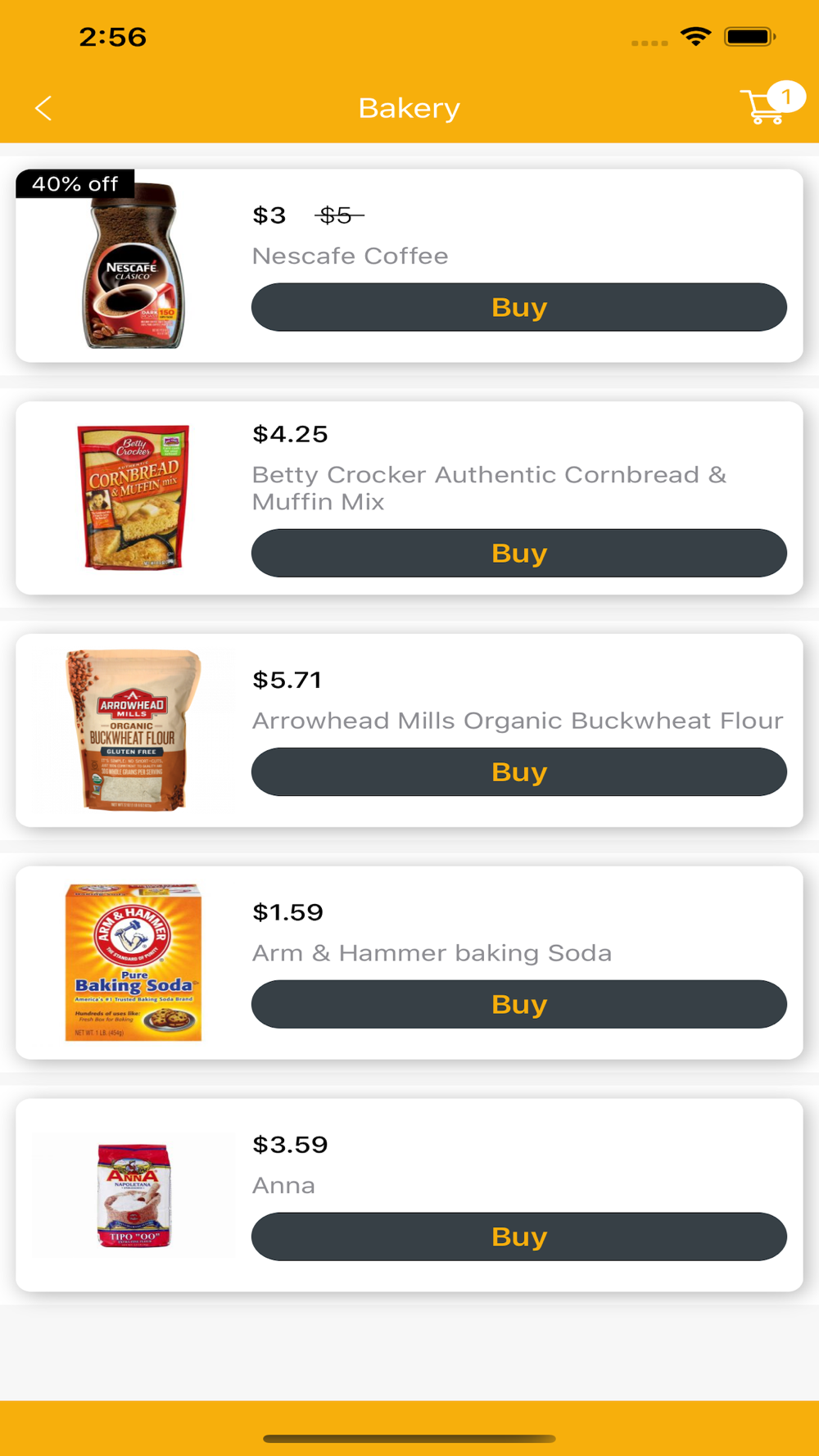Viewport: 819px width, 1456px height.
Task: Go back using the top-left arrow
Action: [x=43, y=108]
